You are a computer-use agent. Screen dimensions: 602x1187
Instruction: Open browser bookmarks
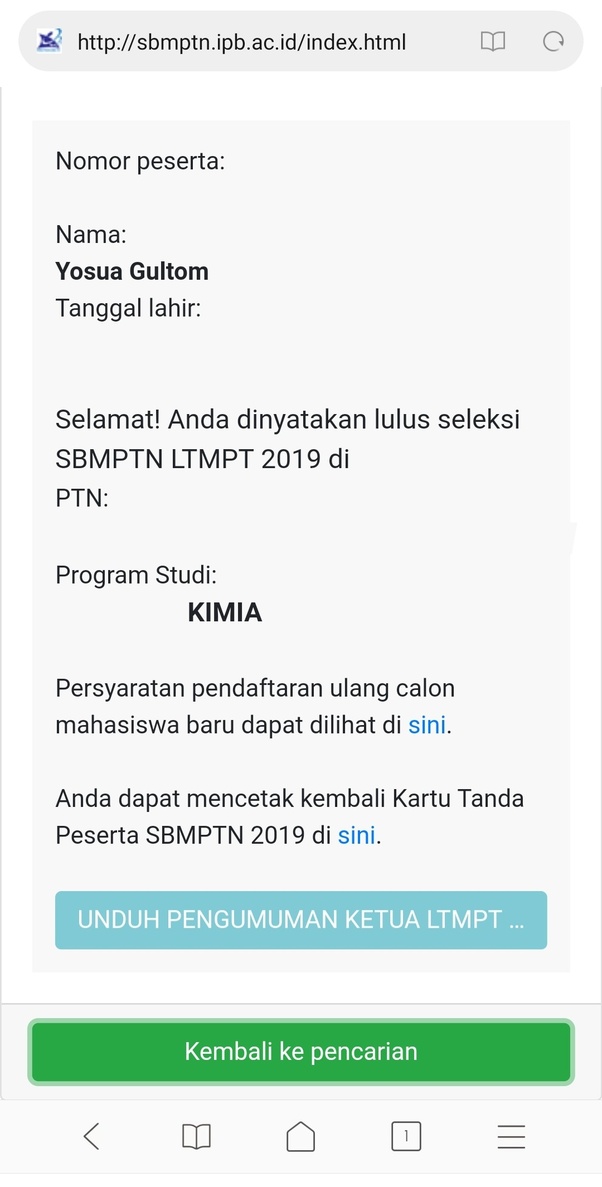(x=196, y=1136)
